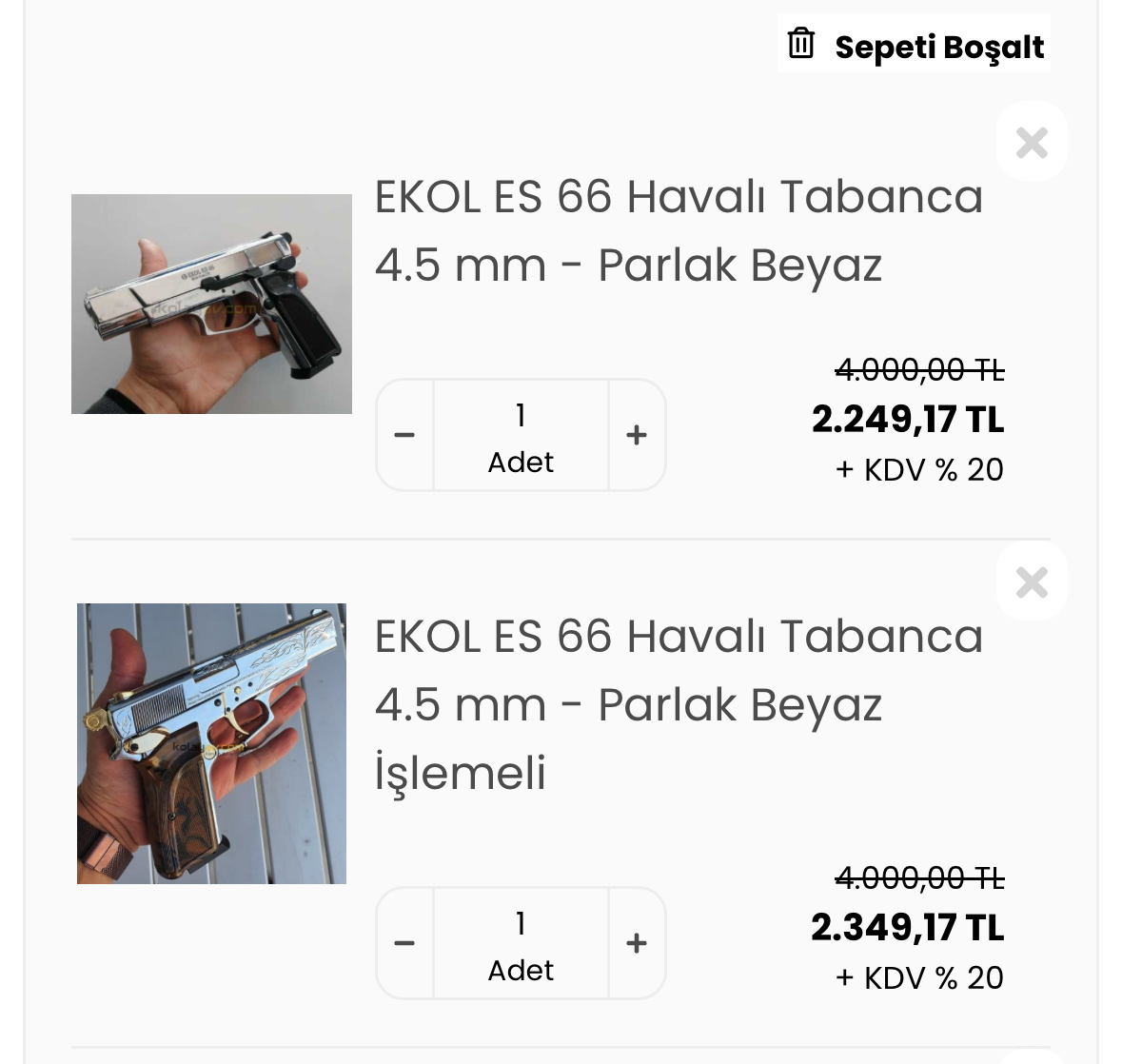Open the Parlak Beyaz product title link
This screenshot has height=1064, width=1122.
coord(679,230)
